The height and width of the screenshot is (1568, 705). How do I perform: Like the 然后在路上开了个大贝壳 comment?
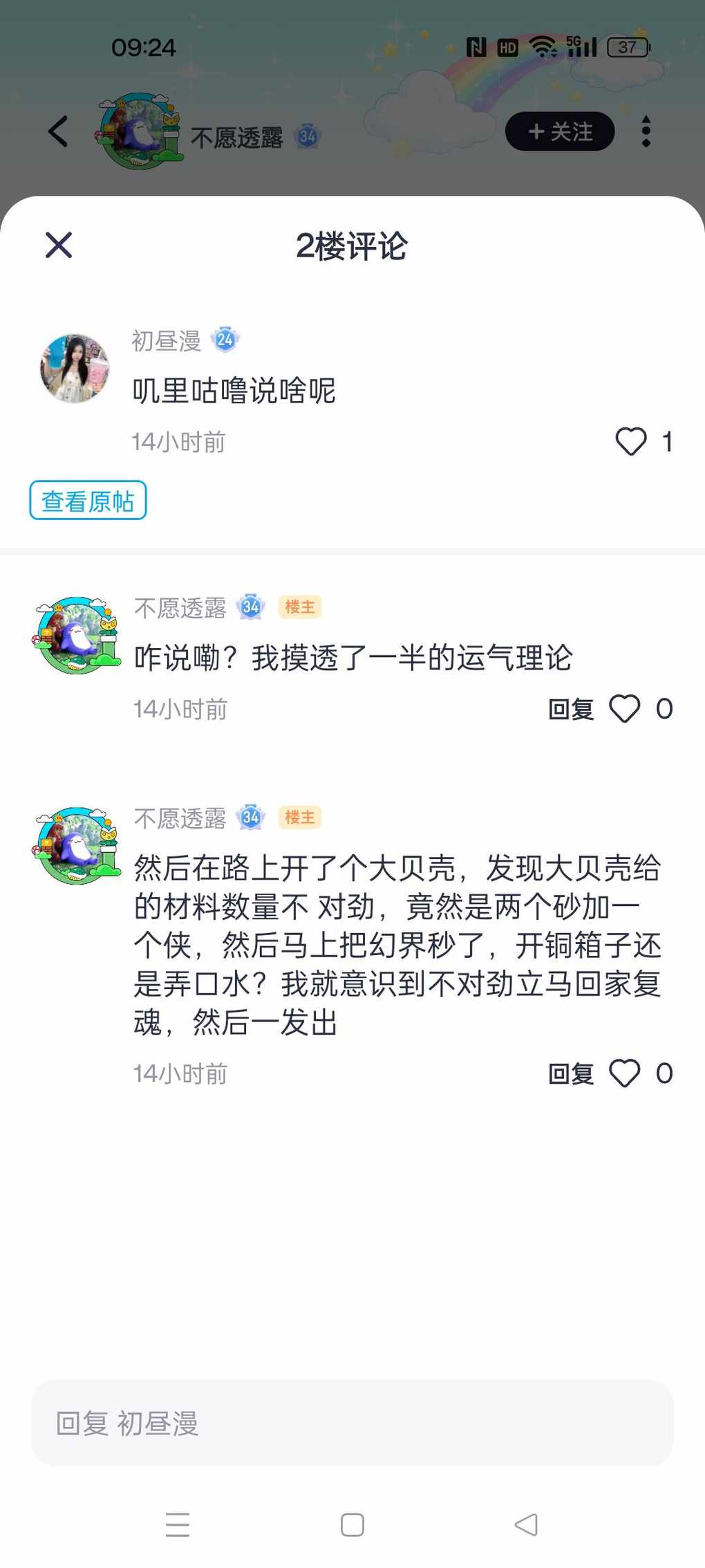(625, 1073)
